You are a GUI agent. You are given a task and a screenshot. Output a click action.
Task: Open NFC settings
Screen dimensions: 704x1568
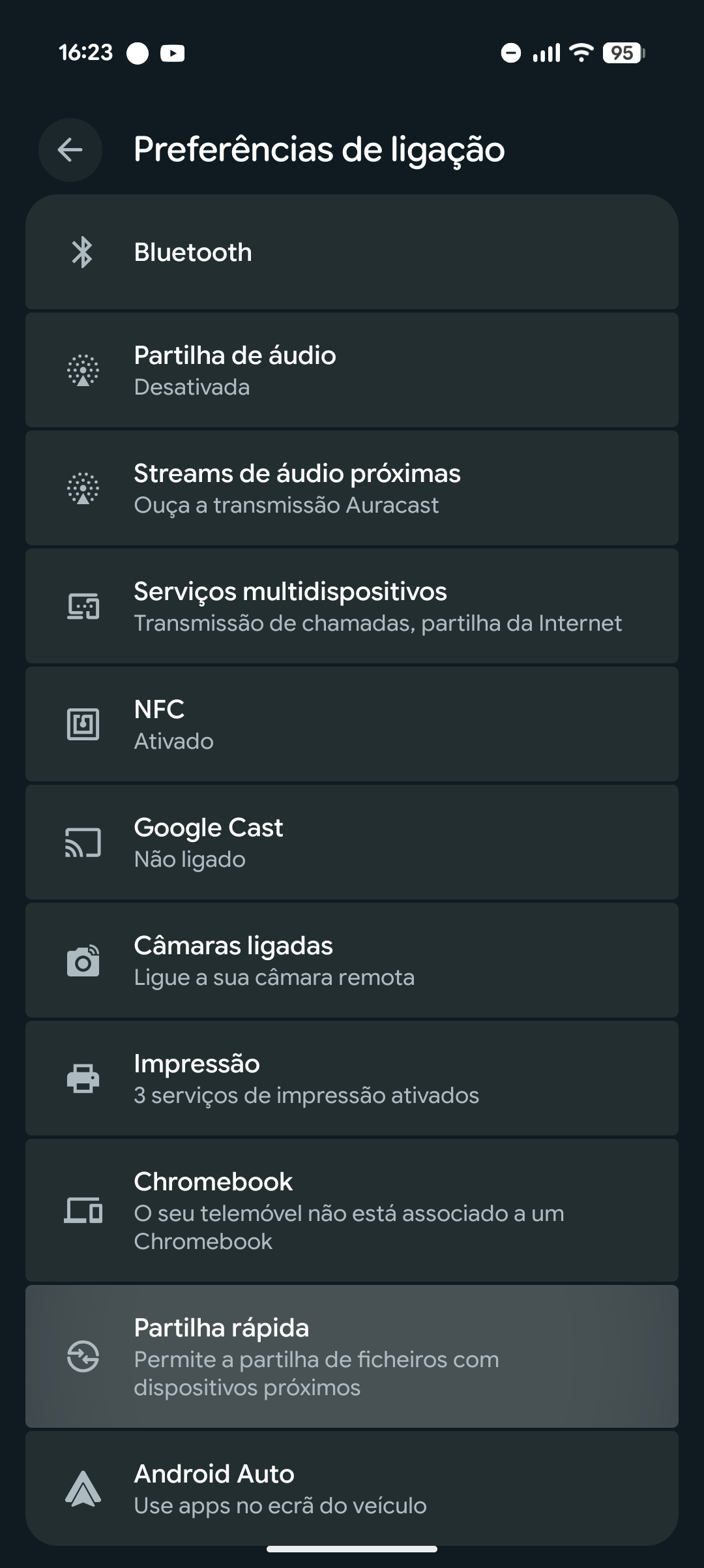tap(352, 725)
